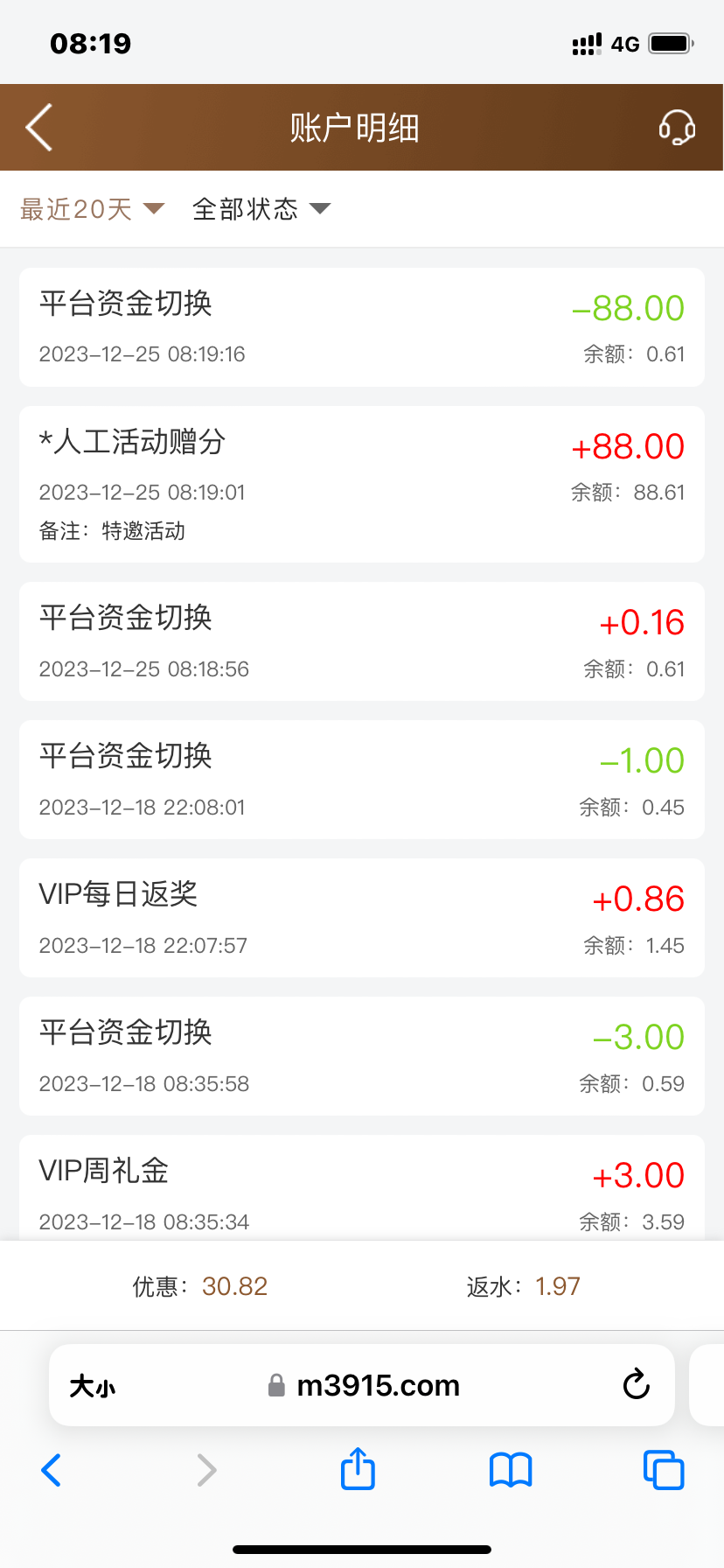This screenshot has width=724, height=1568.
Task: Go back from the 账户明细 page
Action: (39, 128)
